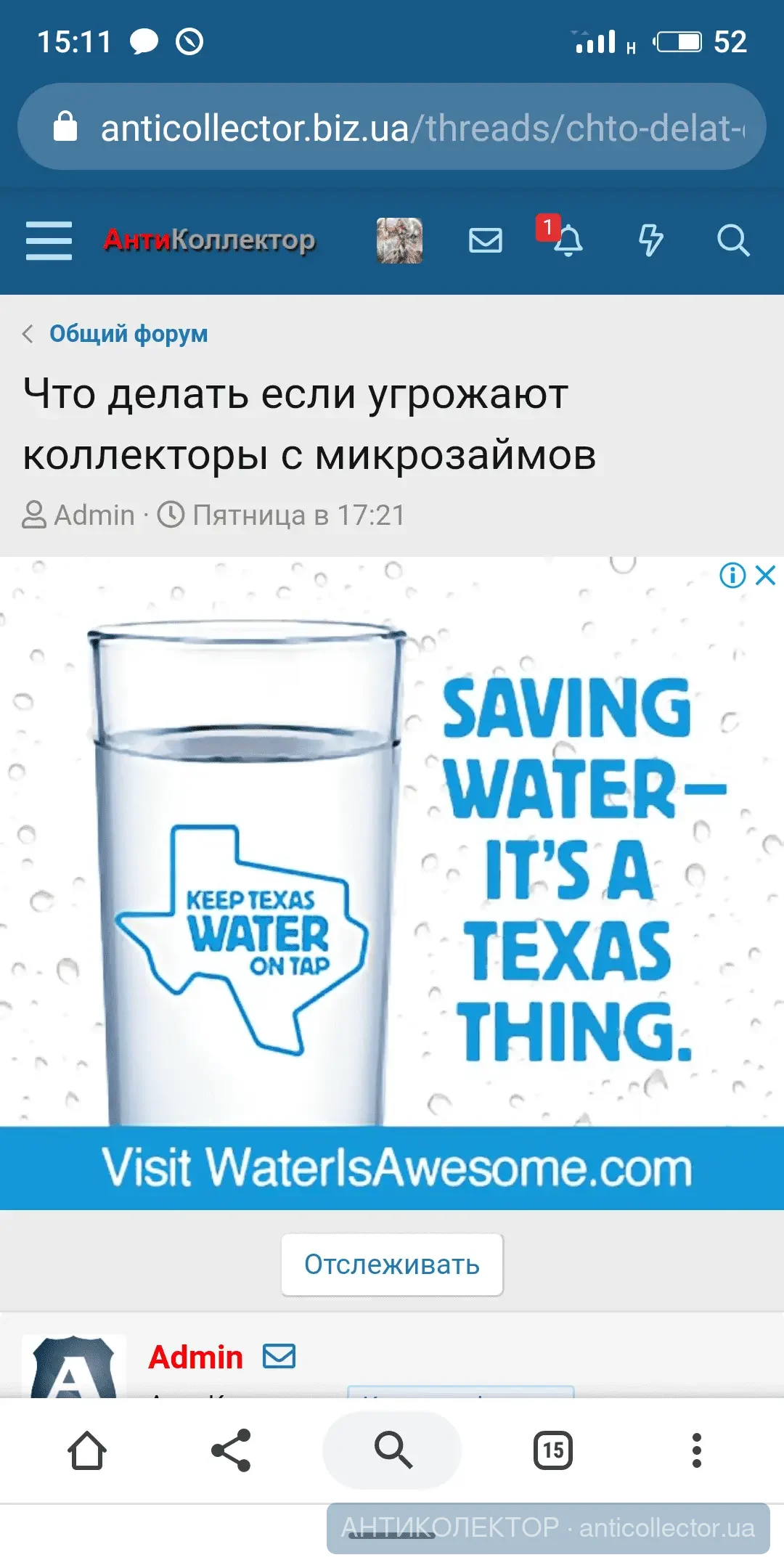Open the ad info icon
The height and width of the screenshot is (1568, 784).
click(732, 576)
